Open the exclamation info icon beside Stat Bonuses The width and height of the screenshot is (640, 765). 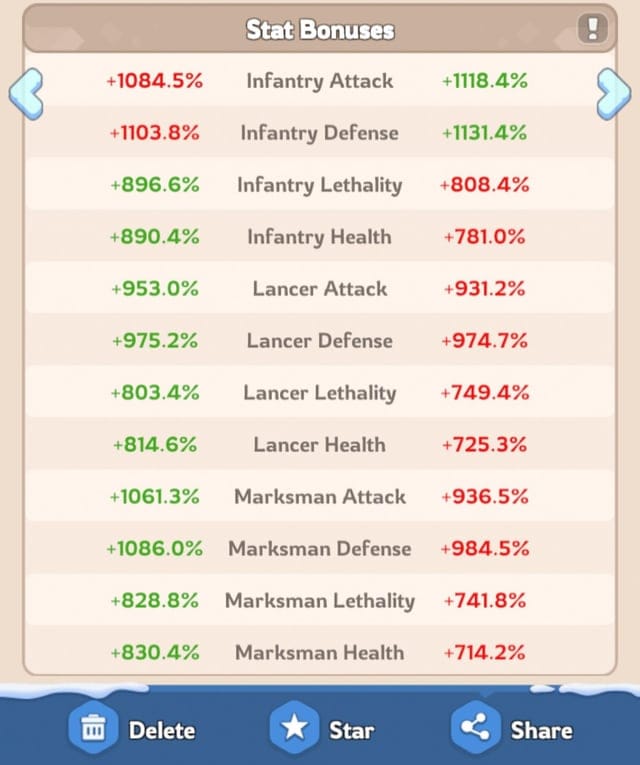593,29
